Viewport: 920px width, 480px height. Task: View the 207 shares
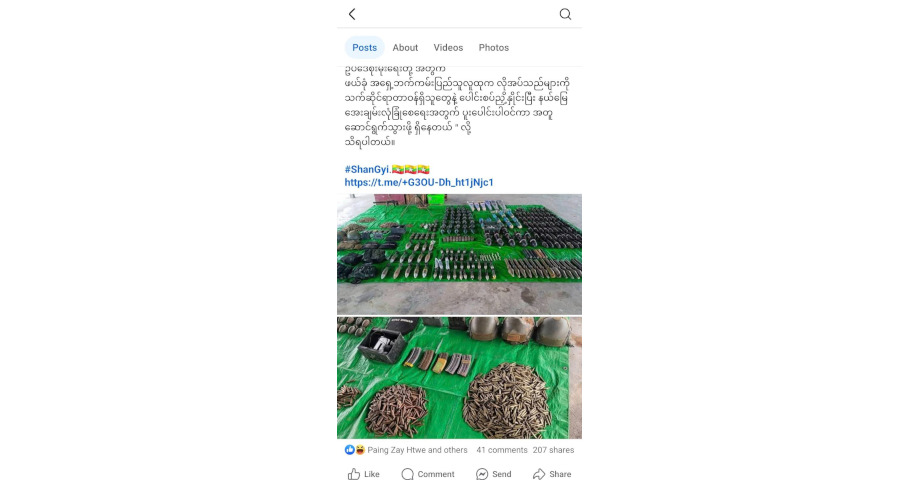coord(553,450)
